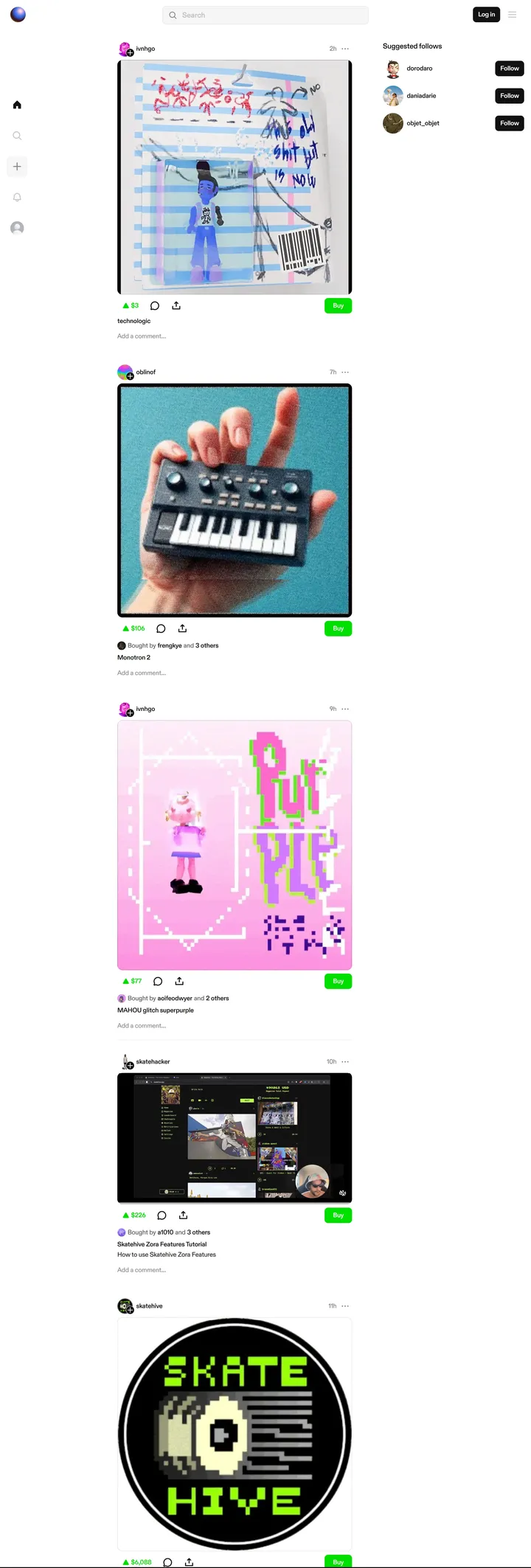
Task: Add a comment on MAHOU glitch superpurple
Action: [142, 1026]
